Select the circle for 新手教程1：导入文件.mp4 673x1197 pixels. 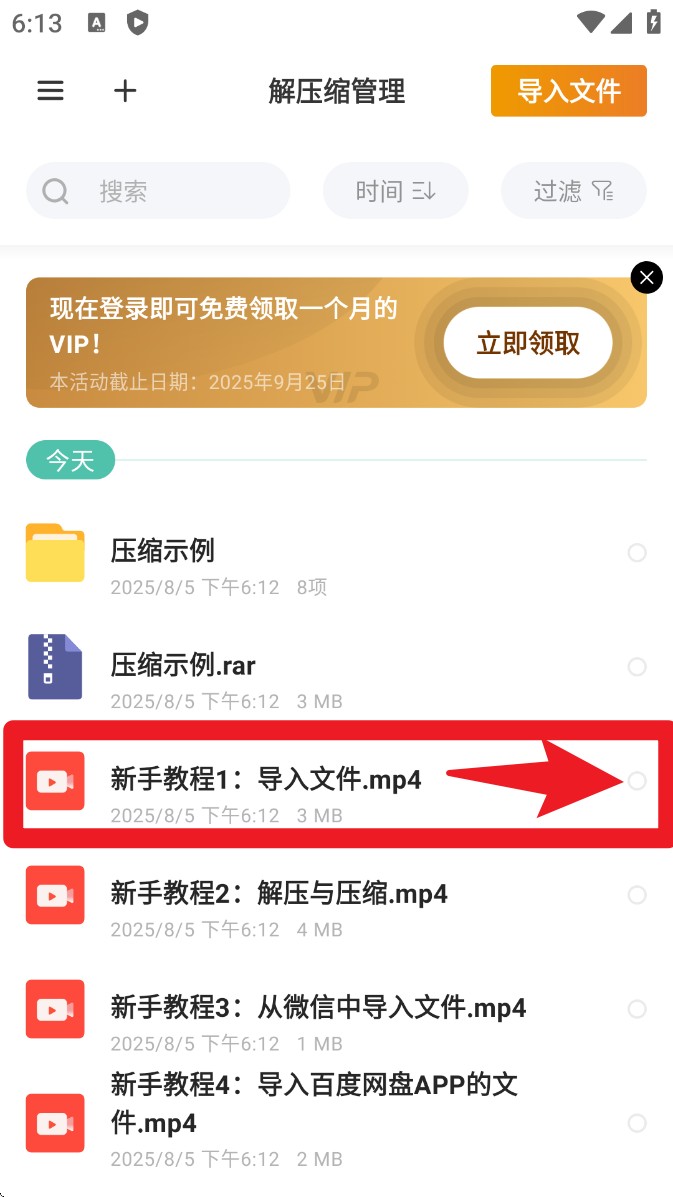[637, 781]
